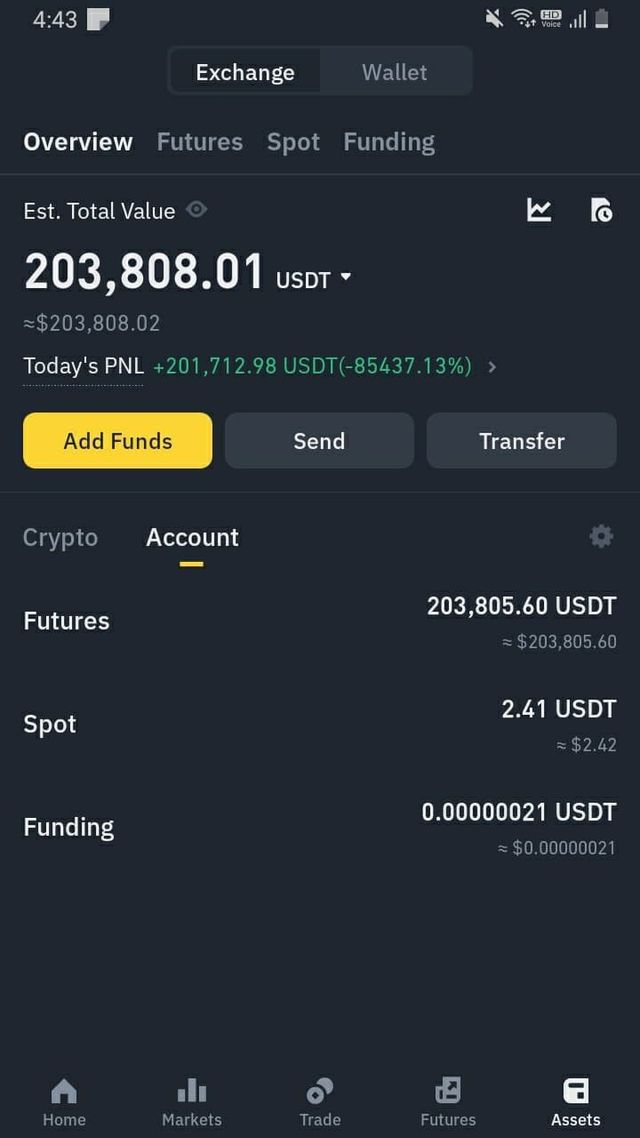Screen dimensions: 640x1138
Task: Open the Spot account row
Action: click(320, 725)
